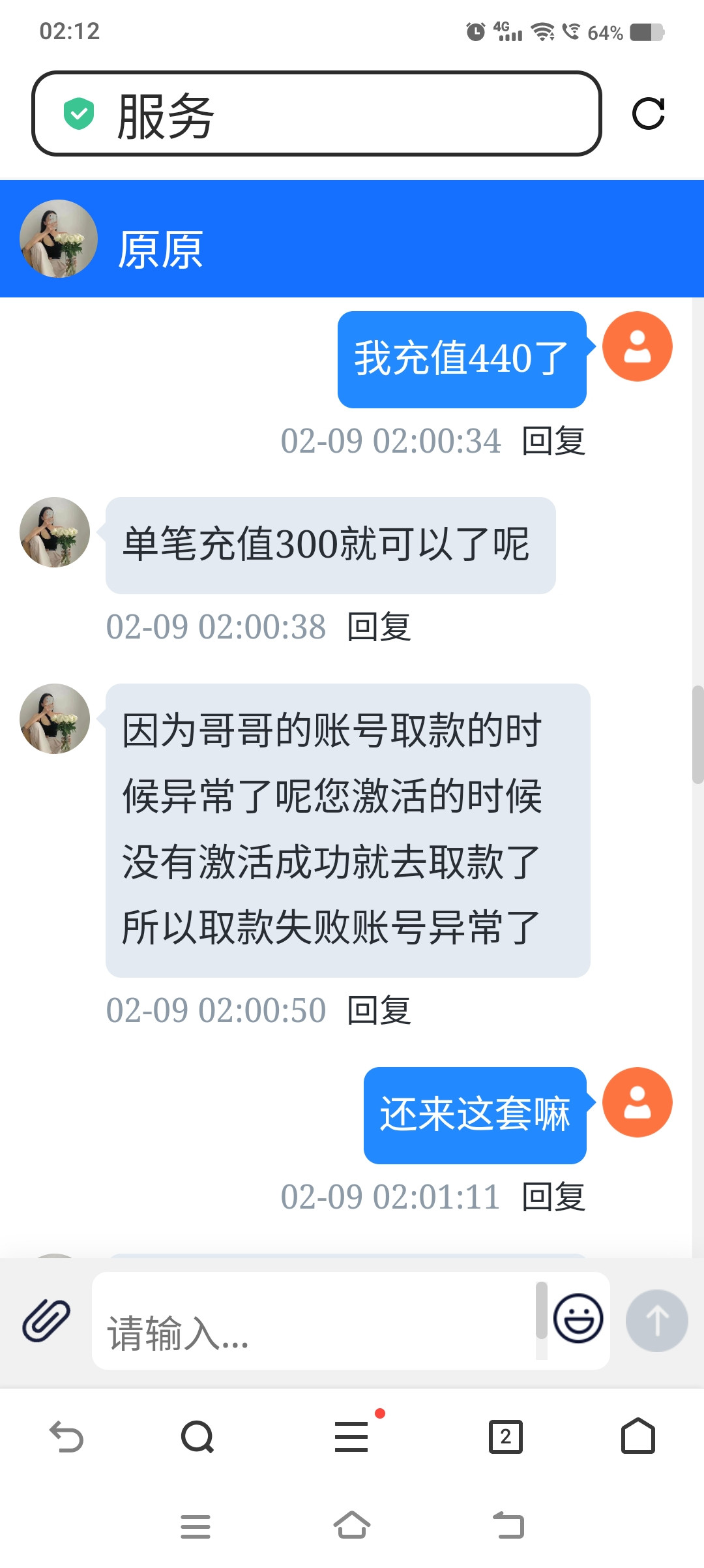Send the message with the arrow button
This screenshot has width=704, height=1568.
click(656, 1320)
